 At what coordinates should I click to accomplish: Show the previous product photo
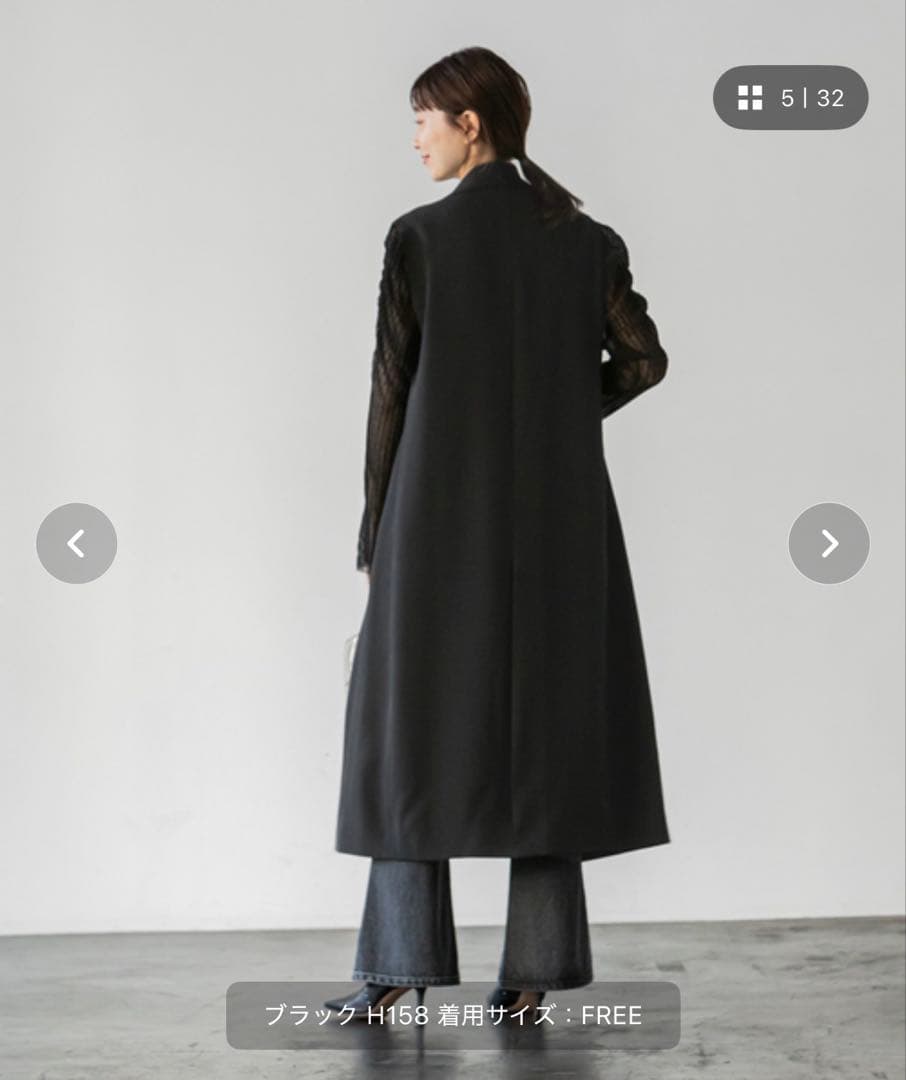[x=76, y=543]
